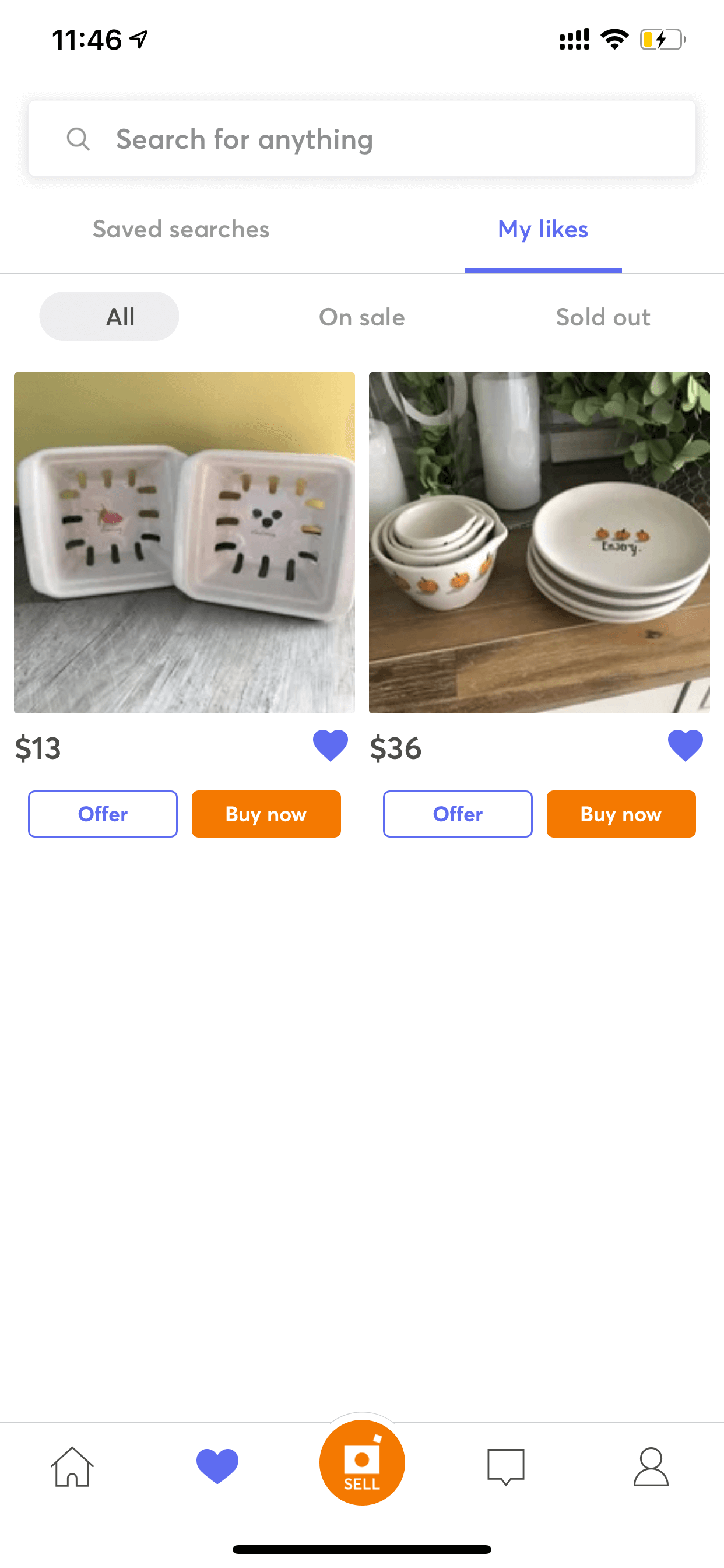
Task: Open the $13 square dishes listing
Action: (184, 542)
